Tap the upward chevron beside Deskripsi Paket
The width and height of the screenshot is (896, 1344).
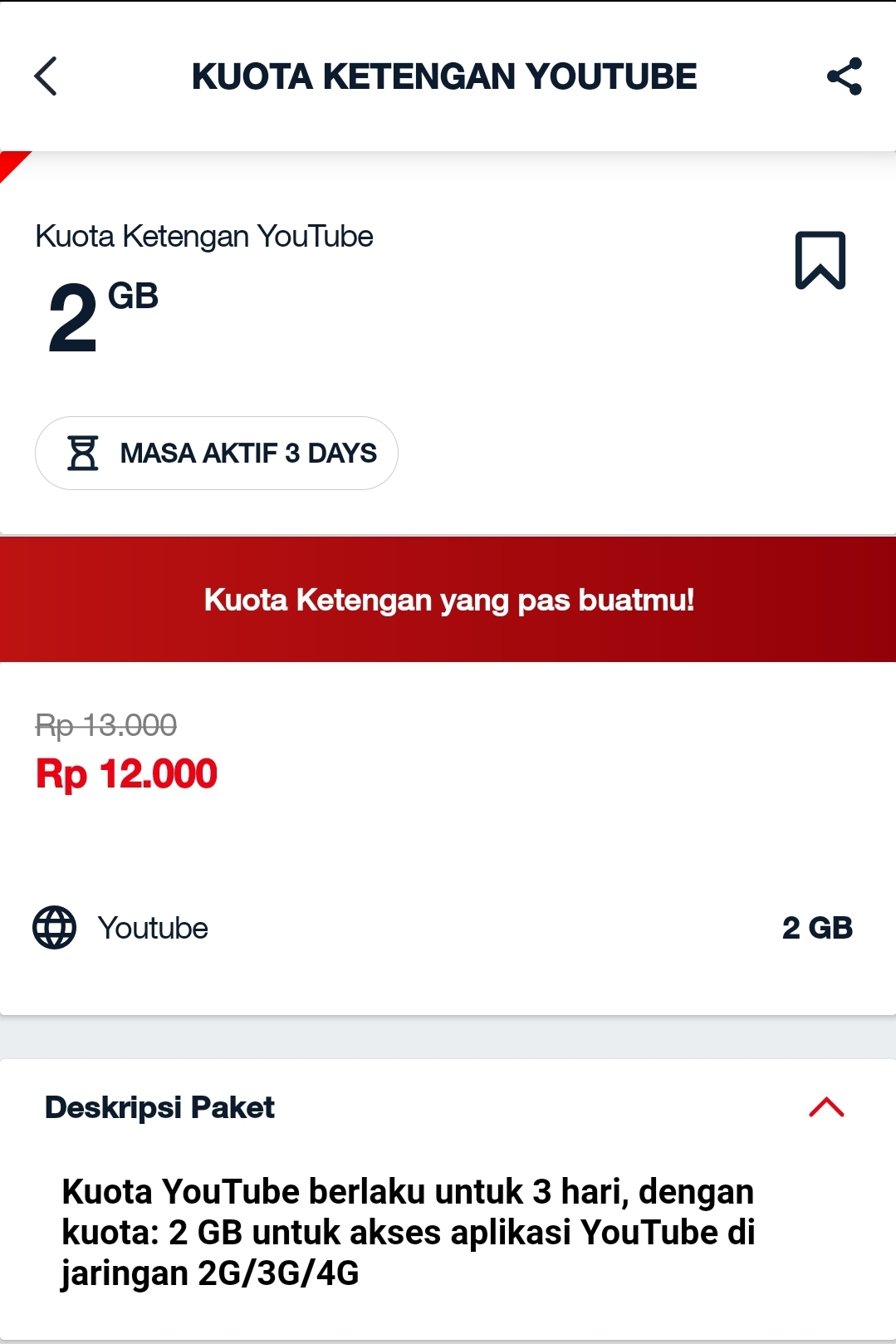[825, 1107]
